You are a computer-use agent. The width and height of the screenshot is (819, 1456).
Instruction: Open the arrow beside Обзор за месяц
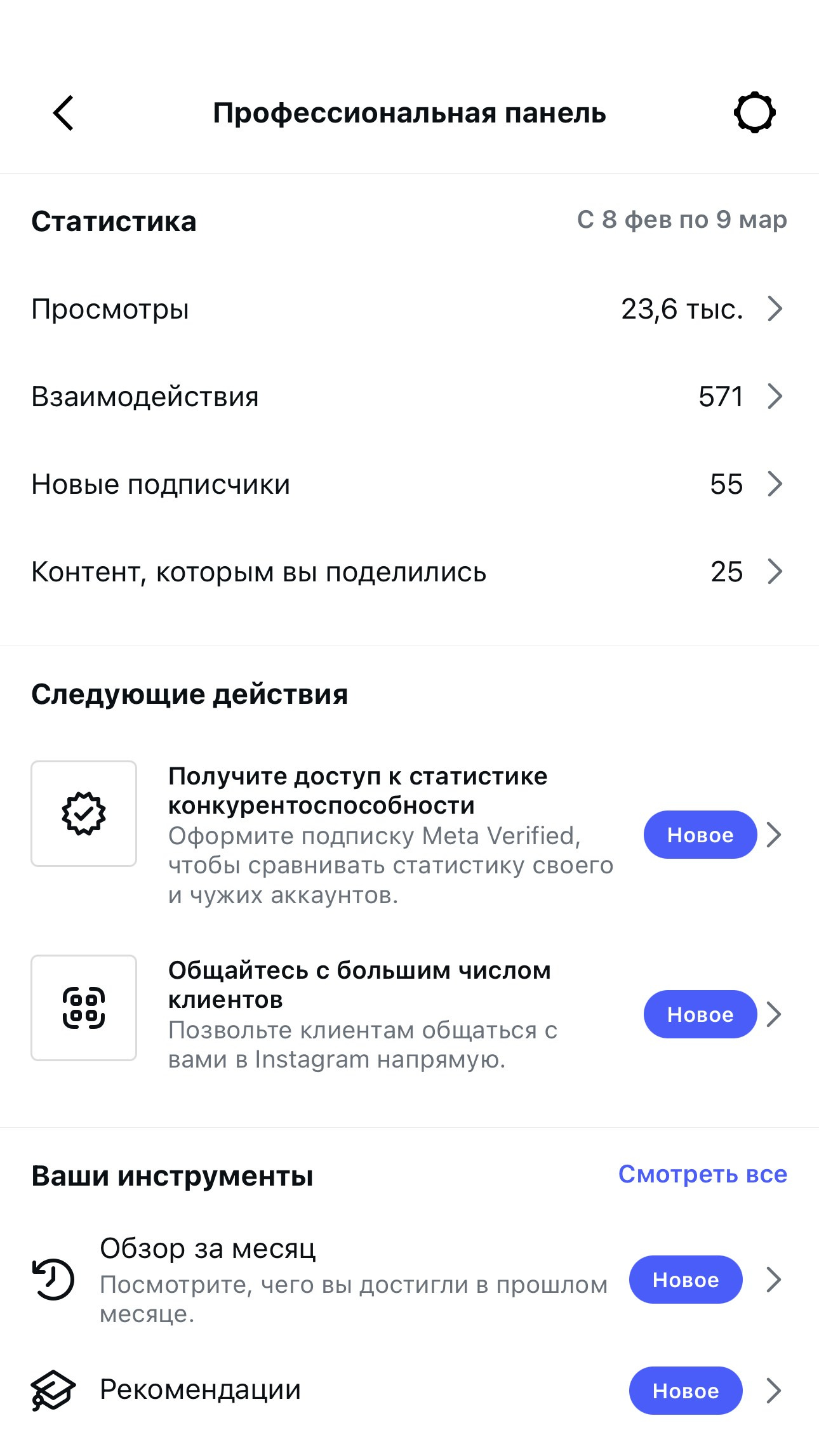[774, 1280]
